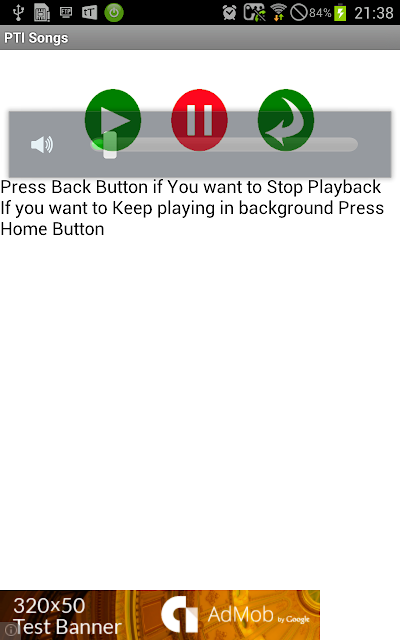Pause playback with the red button
This screenshot has width=400, height=640.
pos(199,120)
